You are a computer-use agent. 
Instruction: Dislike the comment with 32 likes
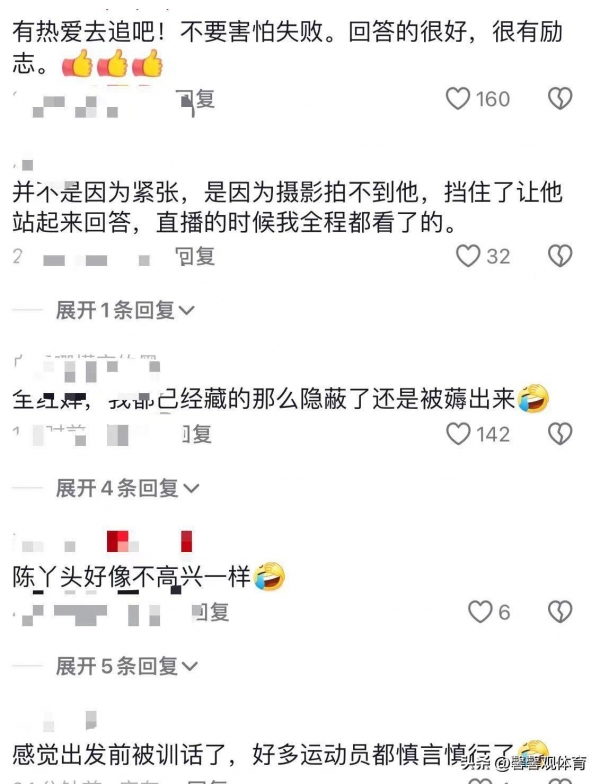click(560, 256)
